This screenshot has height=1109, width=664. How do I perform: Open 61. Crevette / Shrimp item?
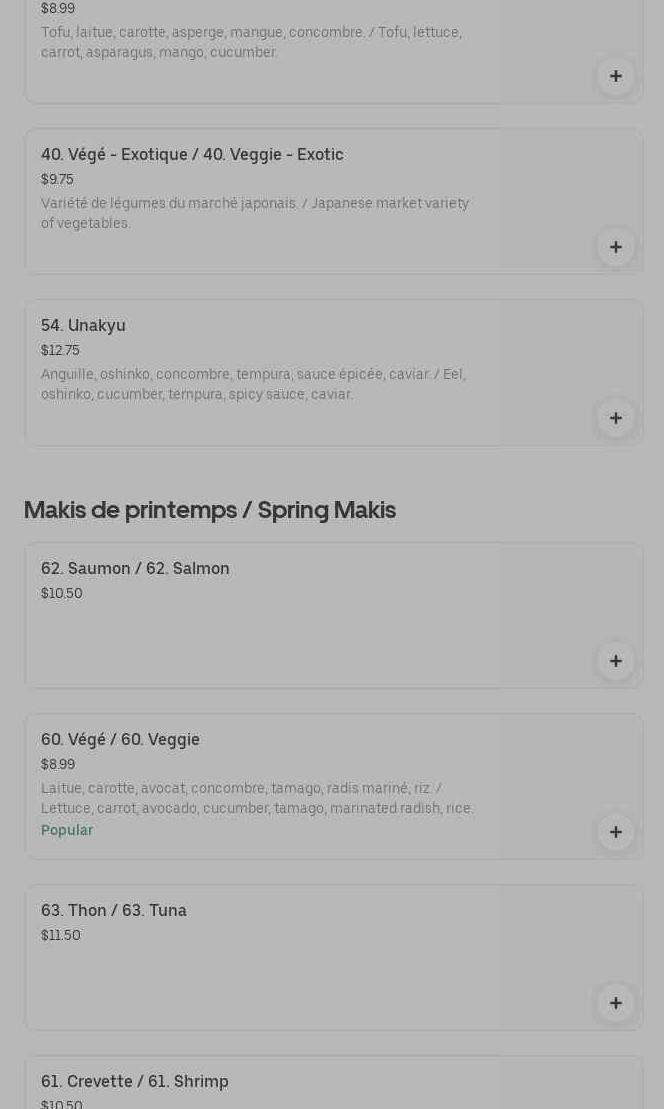(135, 1082)
